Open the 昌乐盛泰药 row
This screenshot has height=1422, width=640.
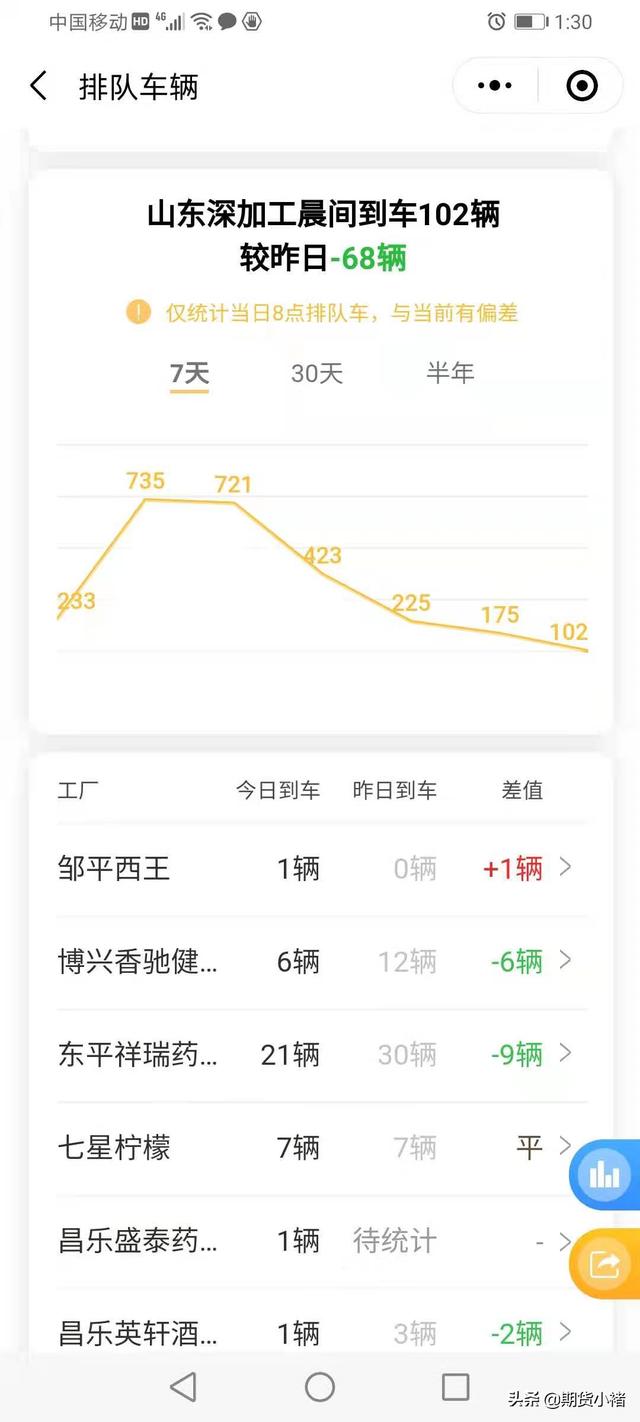click(x=320, y=1241)
